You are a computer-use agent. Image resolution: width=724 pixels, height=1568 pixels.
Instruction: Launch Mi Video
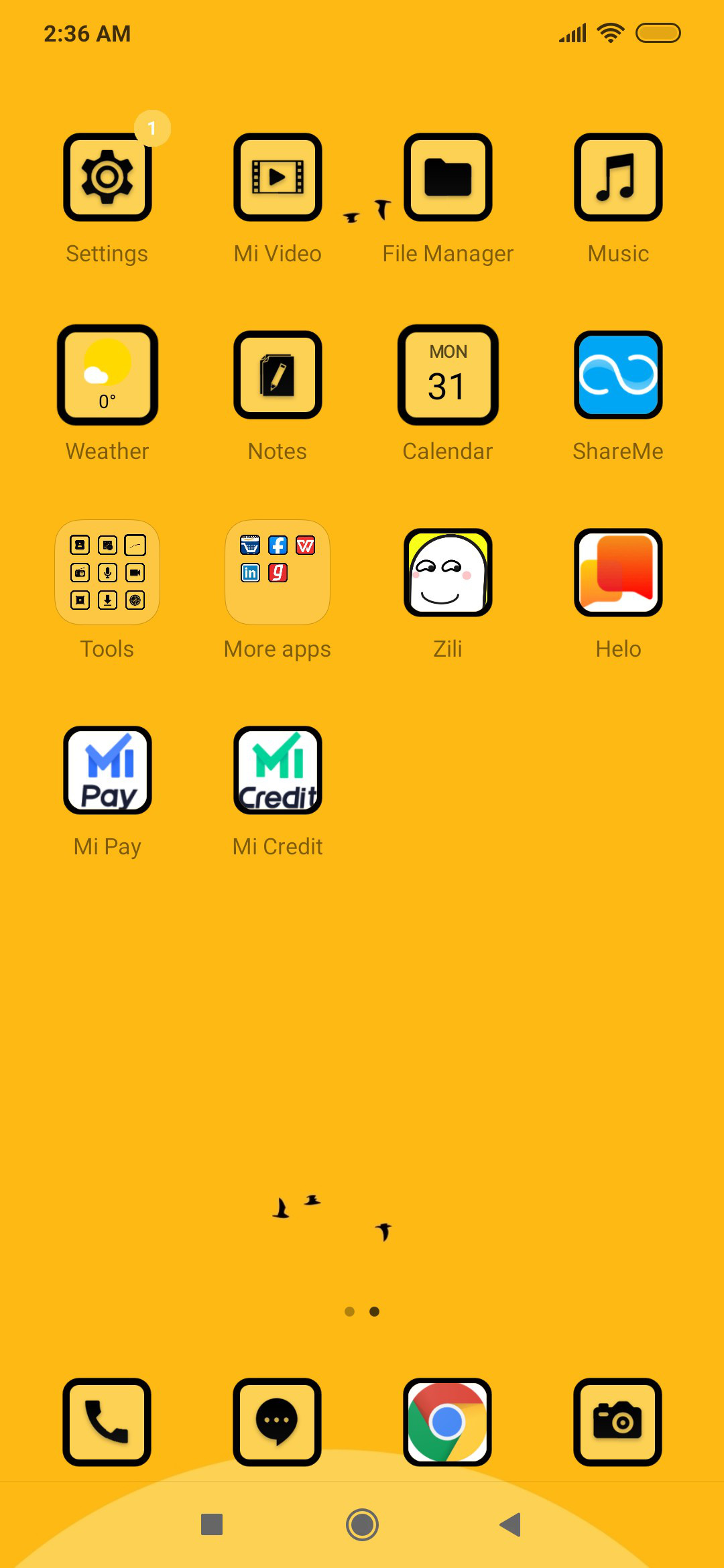278,178
